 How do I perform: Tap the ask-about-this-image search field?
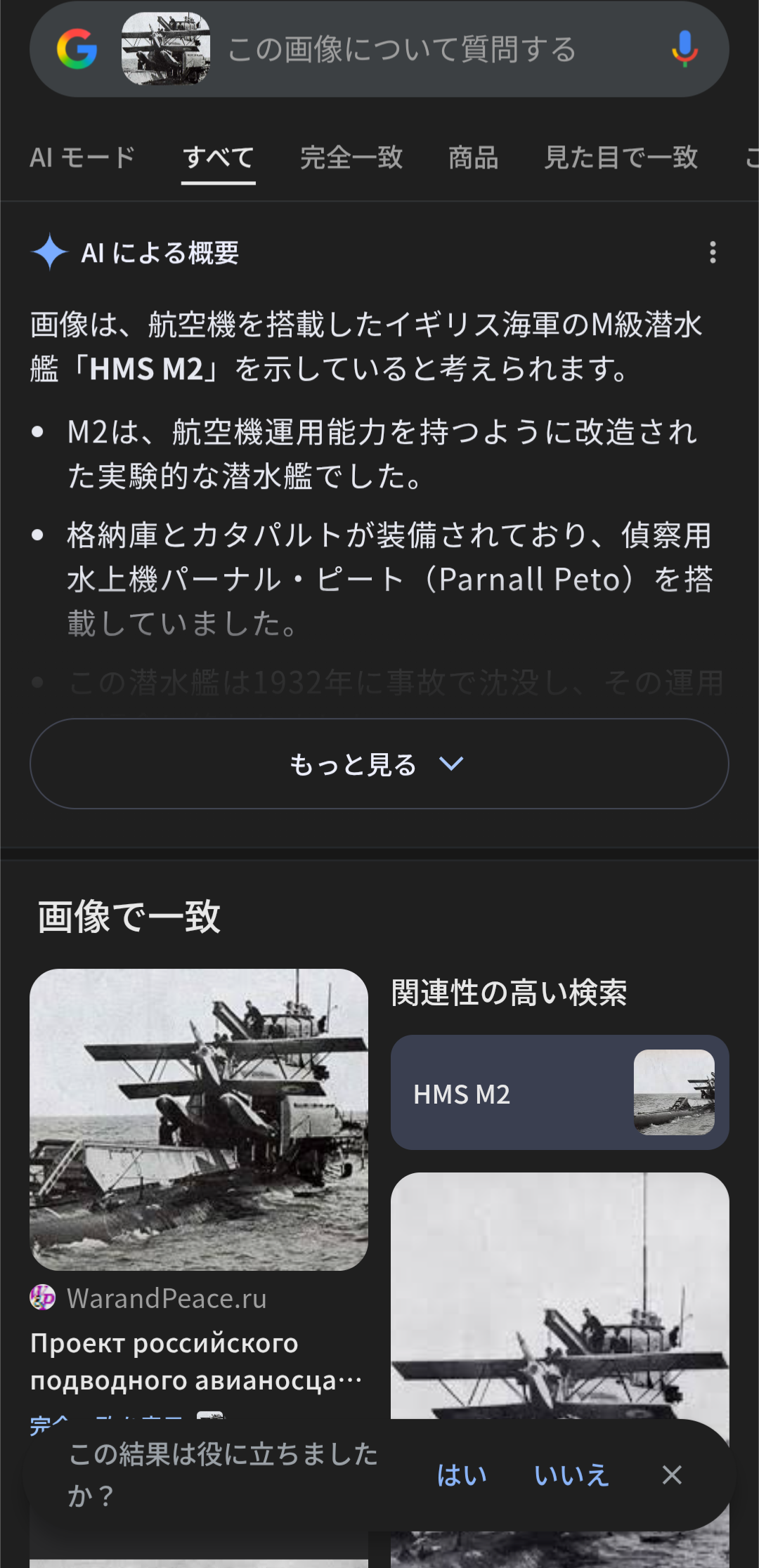point(422,49)
